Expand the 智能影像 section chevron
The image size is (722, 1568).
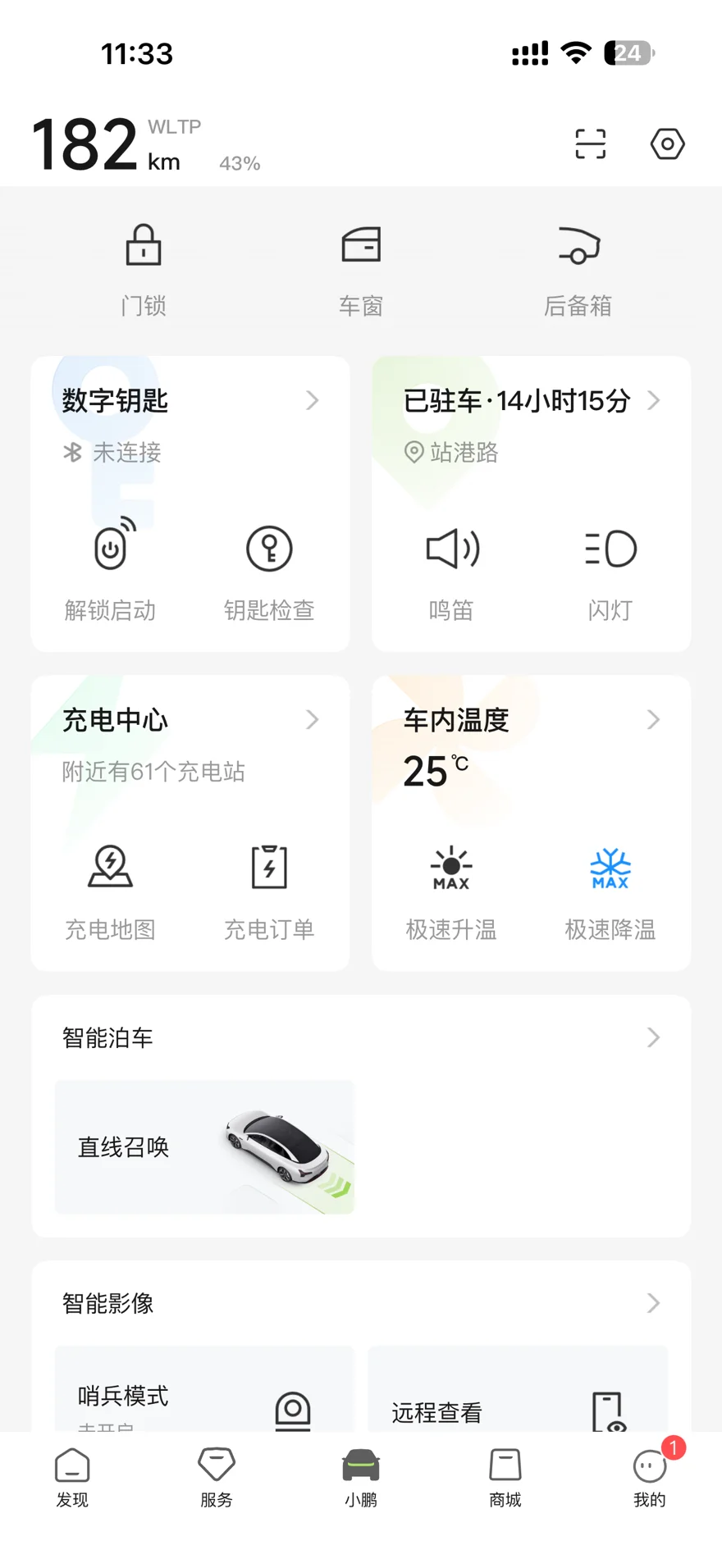(653, 1303)
